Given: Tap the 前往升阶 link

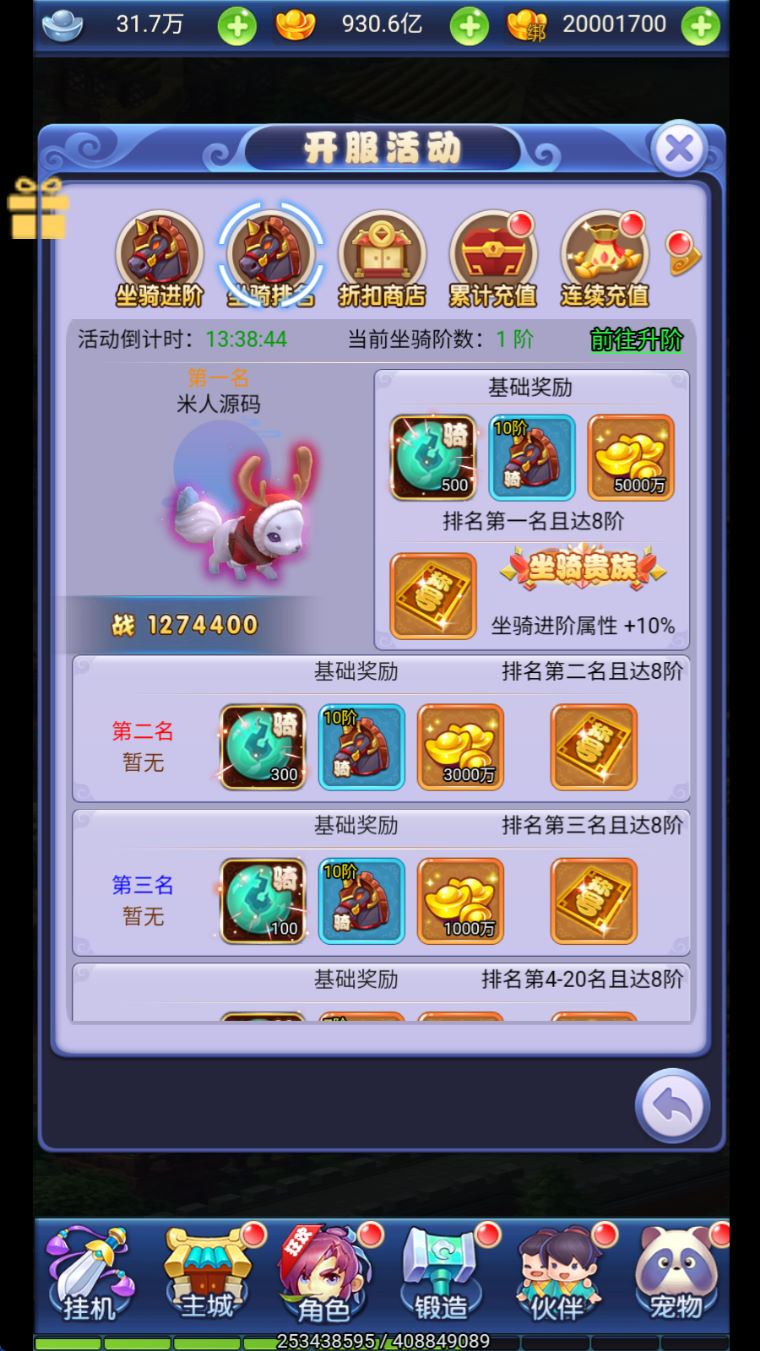Looking at the screenshot, I should [x=636, y=339].
